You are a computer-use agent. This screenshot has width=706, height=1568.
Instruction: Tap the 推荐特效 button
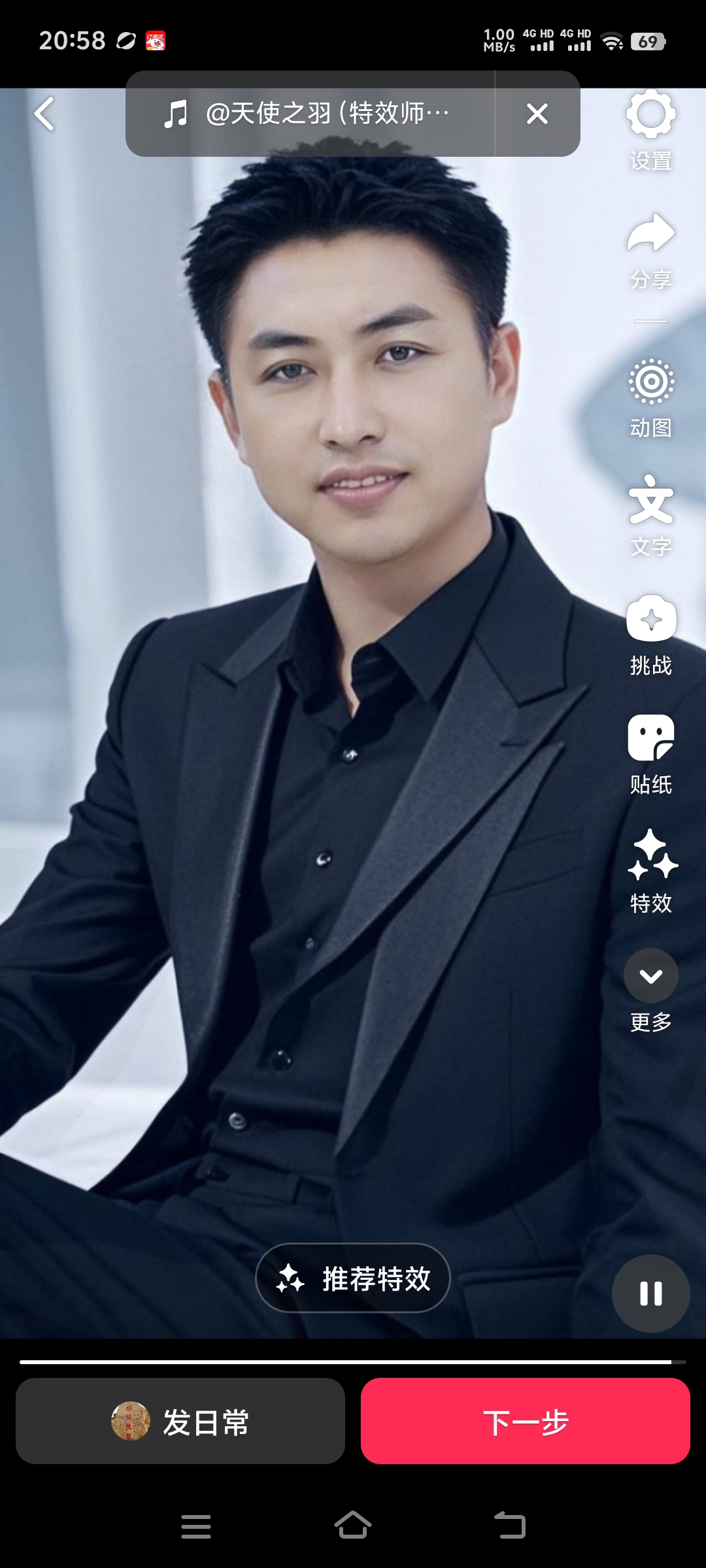click(x=353, y=1278)
